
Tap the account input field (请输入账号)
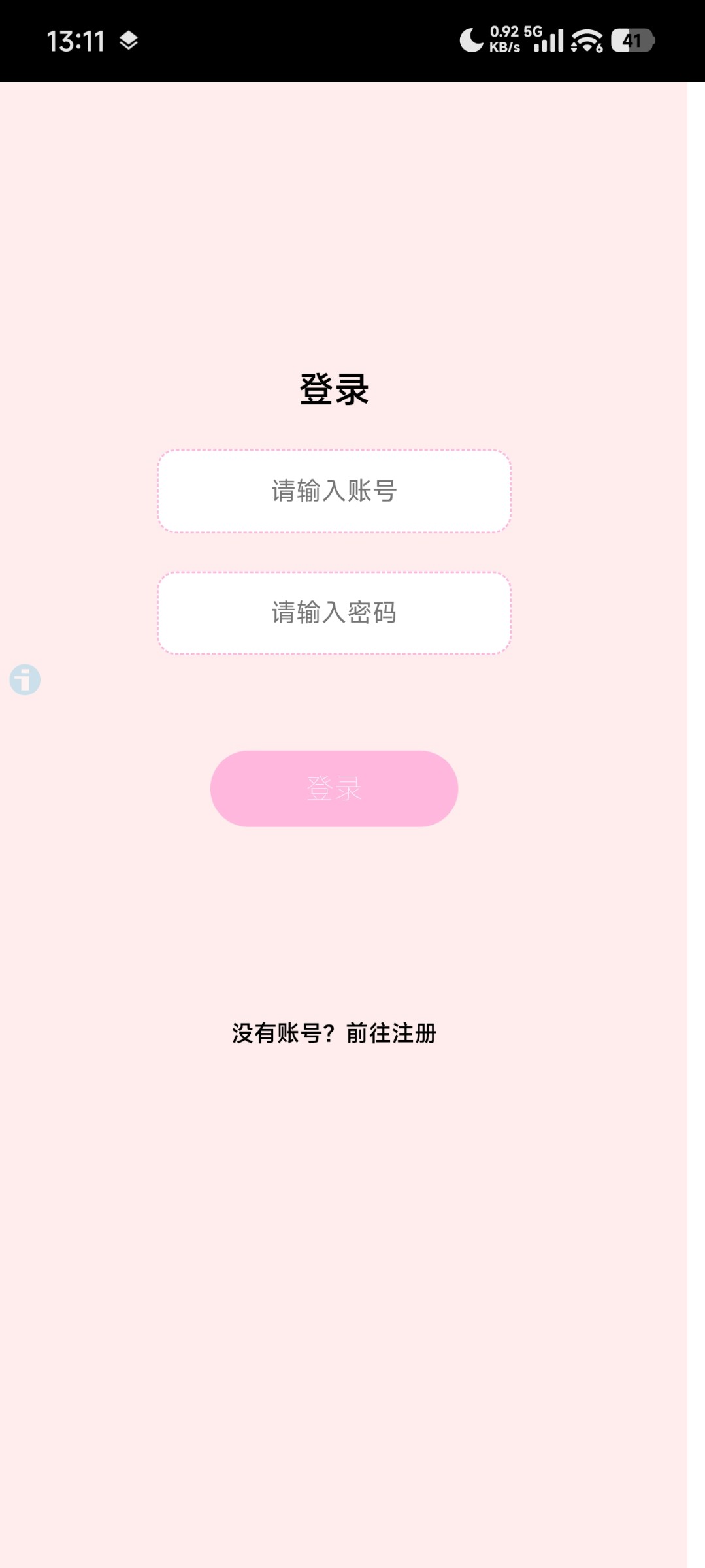(x=334, y=491)
